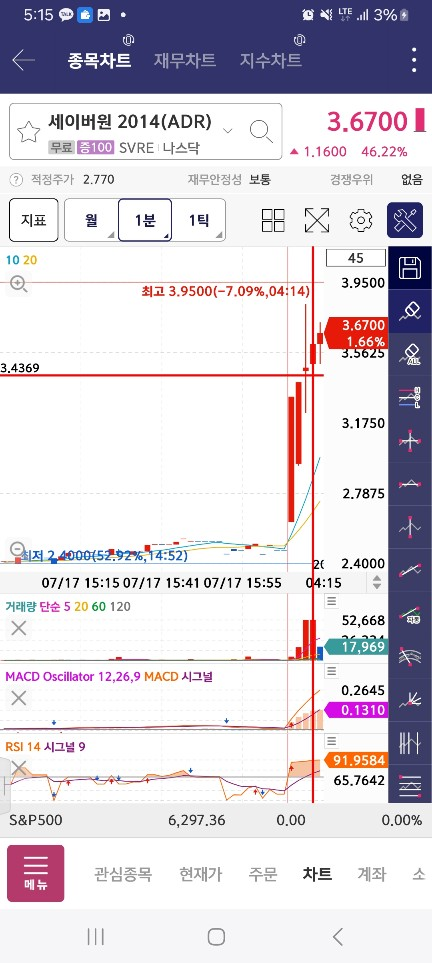This screenshot has height=963, width=432.
Task: Open the multi-chart grid layout
Action: coord(273,220)
